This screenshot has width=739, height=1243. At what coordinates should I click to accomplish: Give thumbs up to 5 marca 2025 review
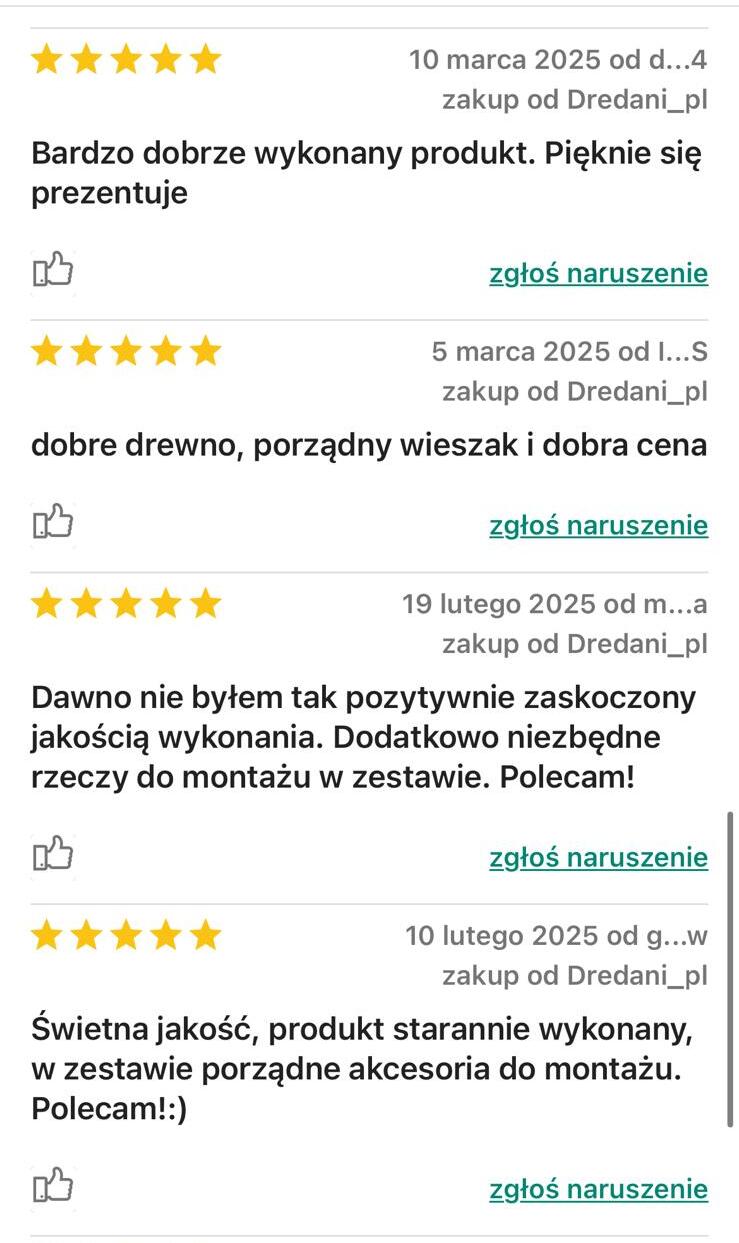pos(54,523)
